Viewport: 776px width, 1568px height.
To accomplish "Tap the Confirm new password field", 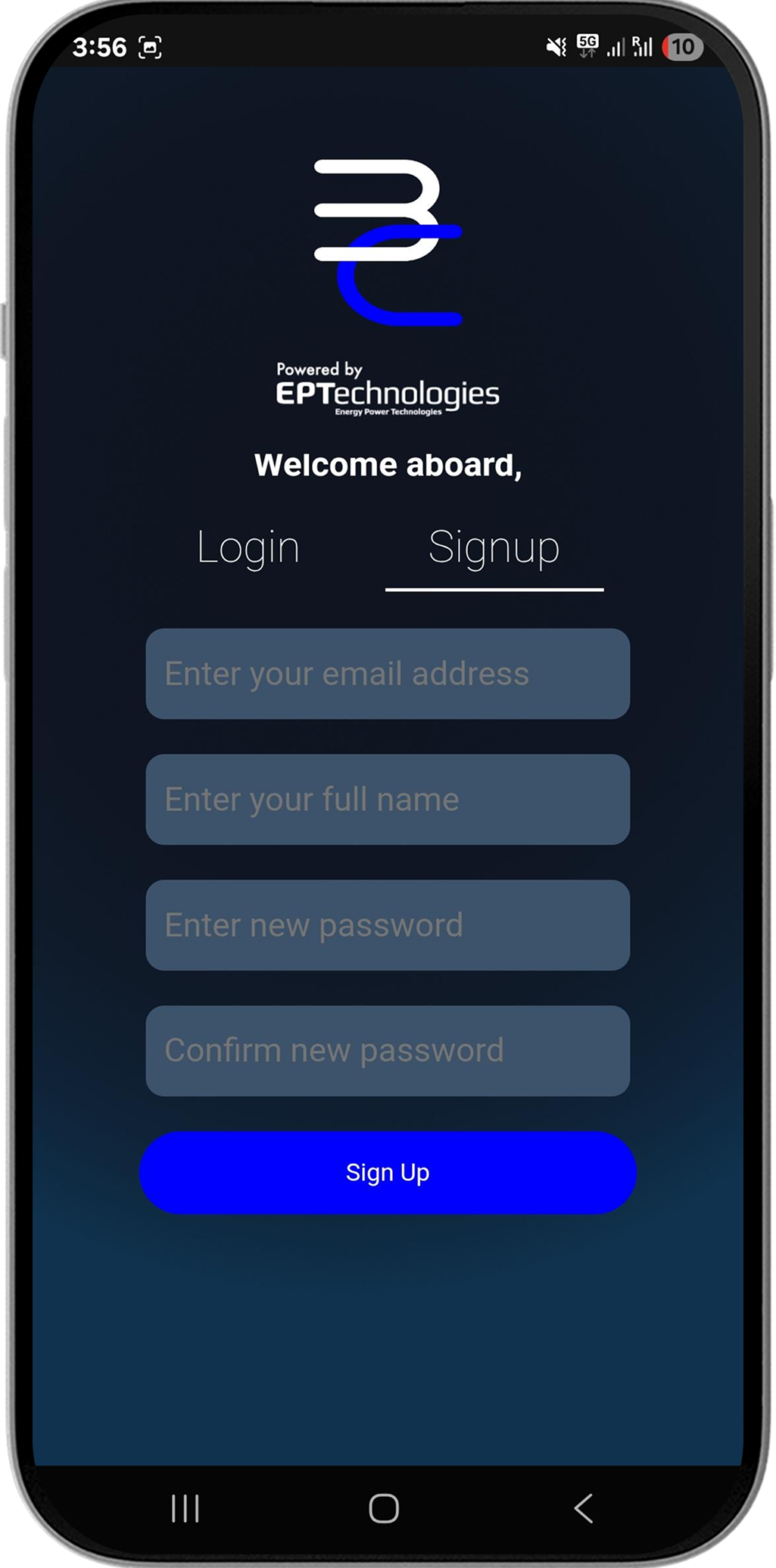I will pos(388,1051).
